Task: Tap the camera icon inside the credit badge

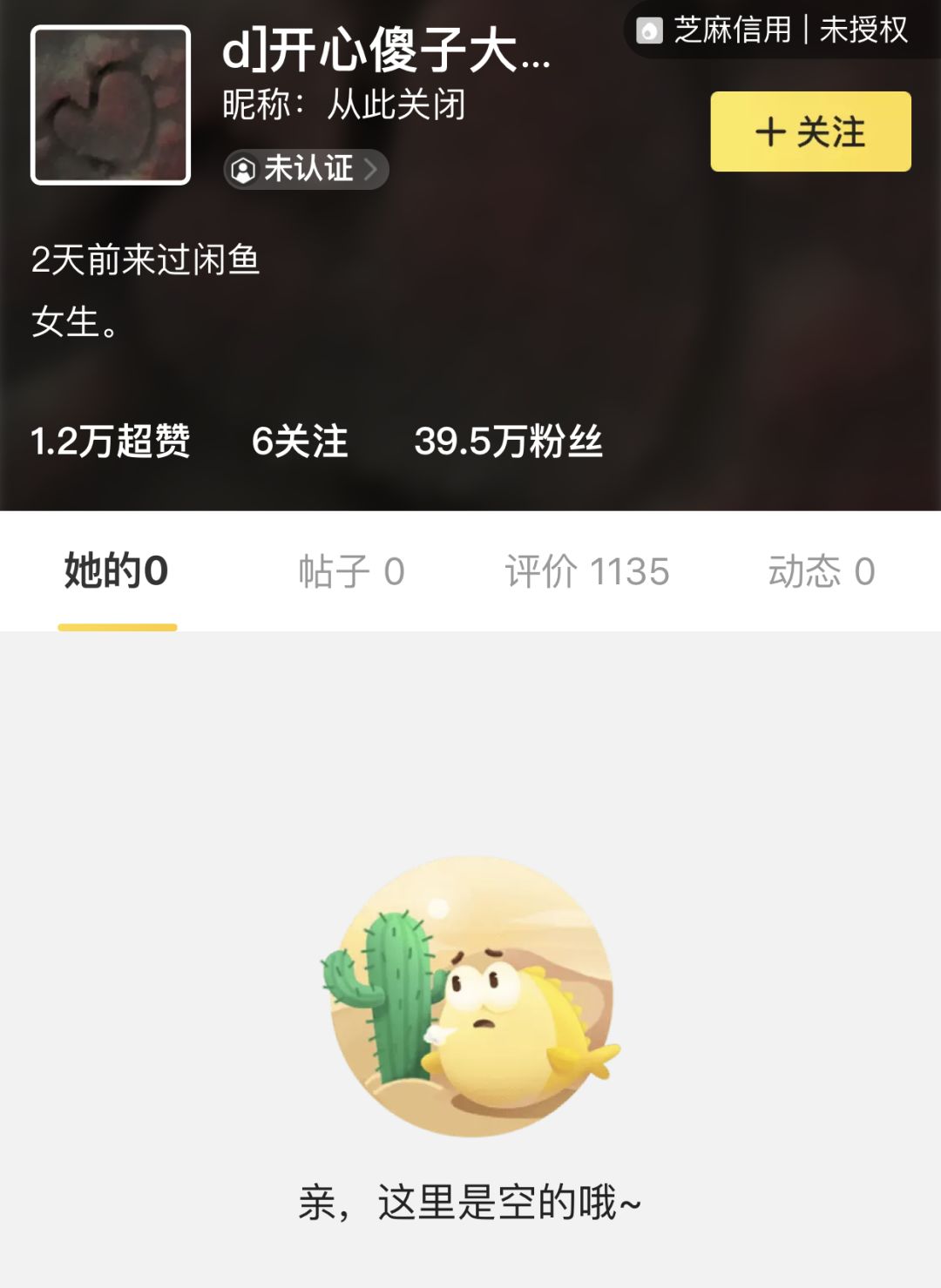Action: pyautogui.click(x=647, y=29)
